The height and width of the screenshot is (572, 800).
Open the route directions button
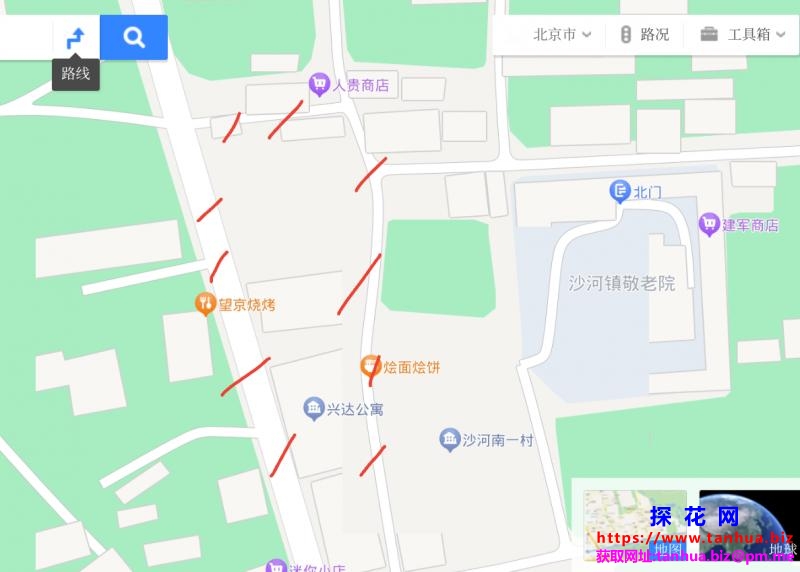pyautogui.click(x=76, y=38)
